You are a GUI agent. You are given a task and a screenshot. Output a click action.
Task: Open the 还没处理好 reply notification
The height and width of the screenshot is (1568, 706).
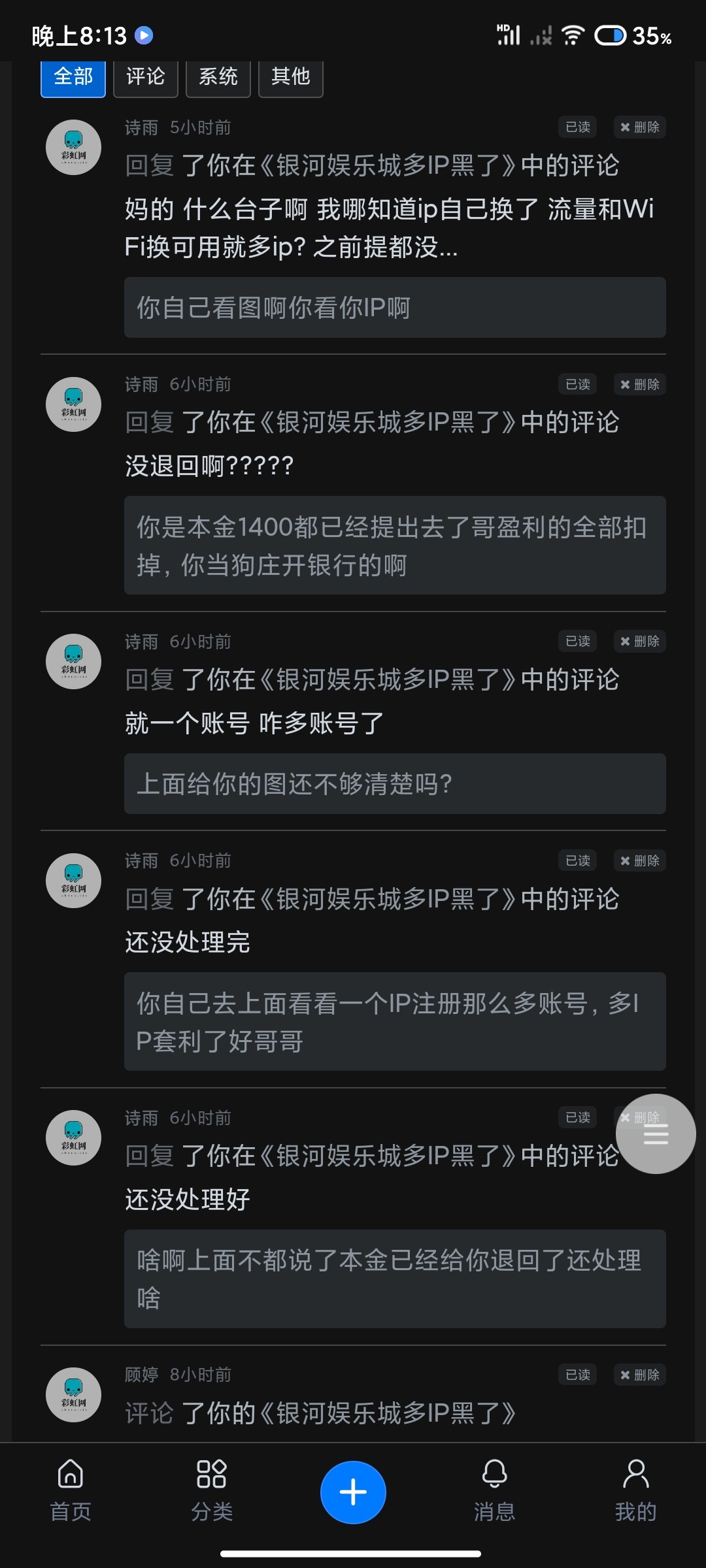[188, 1200]
